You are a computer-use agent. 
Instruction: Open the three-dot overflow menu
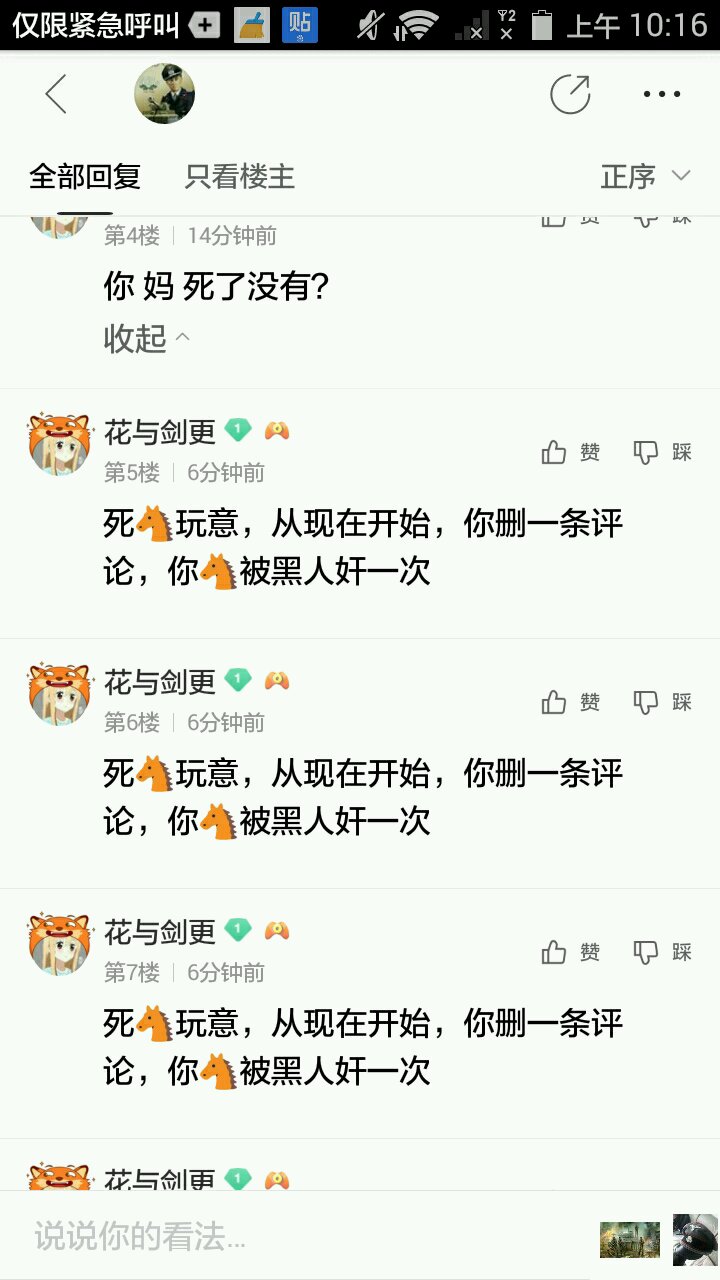pyautogui.click(x=661, y=95)
